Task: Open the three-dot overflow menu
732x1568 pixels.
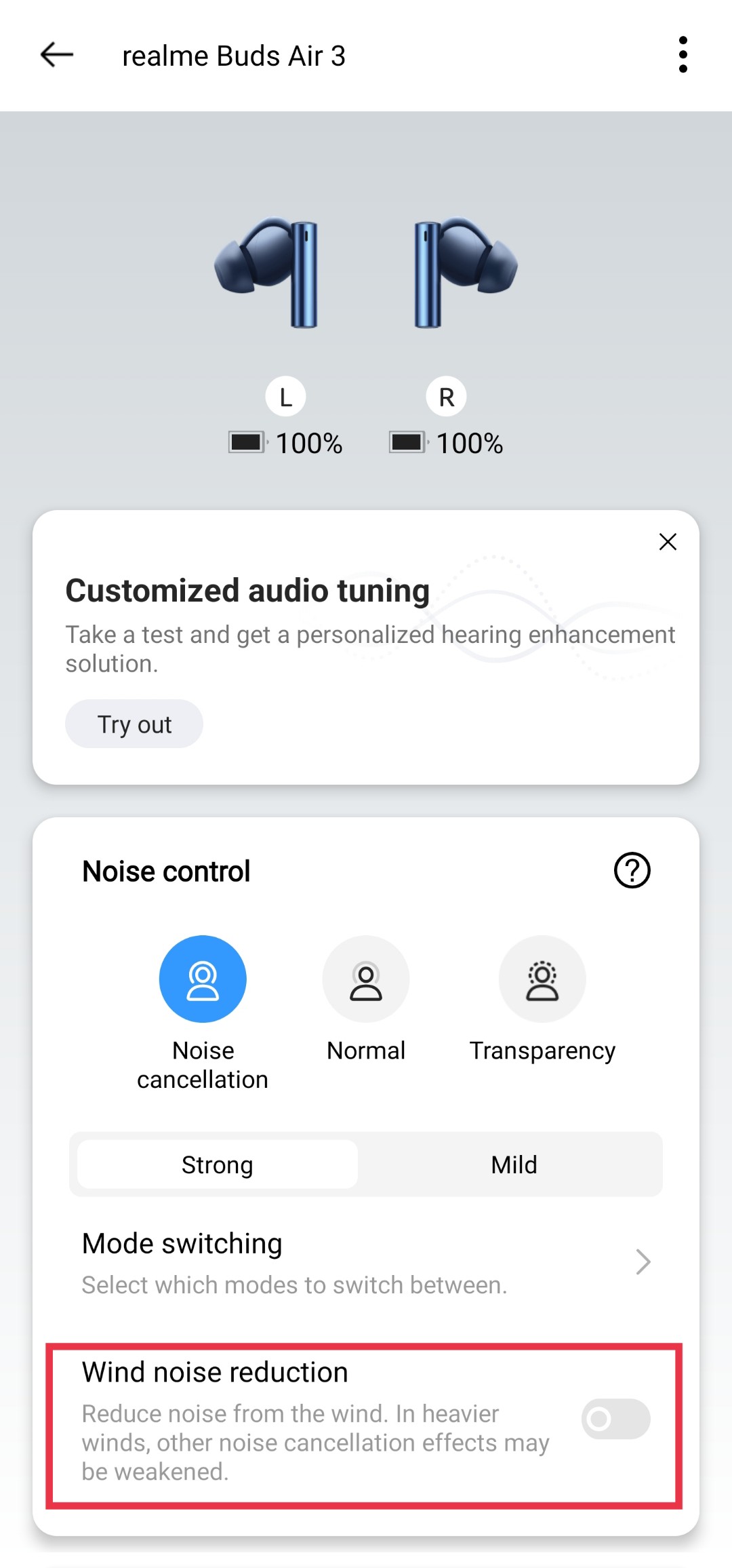Action: coord(683,54)
